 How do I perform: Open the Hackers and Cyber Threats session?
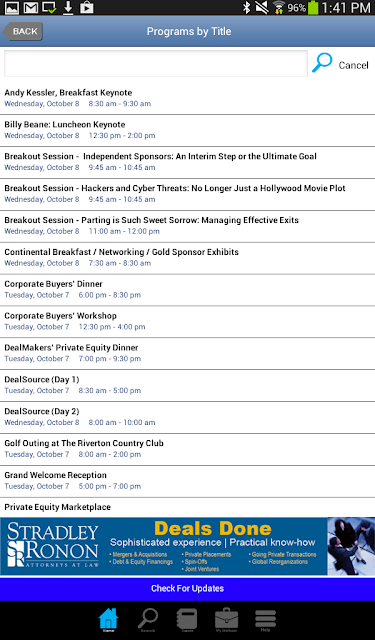coord(187,194)
